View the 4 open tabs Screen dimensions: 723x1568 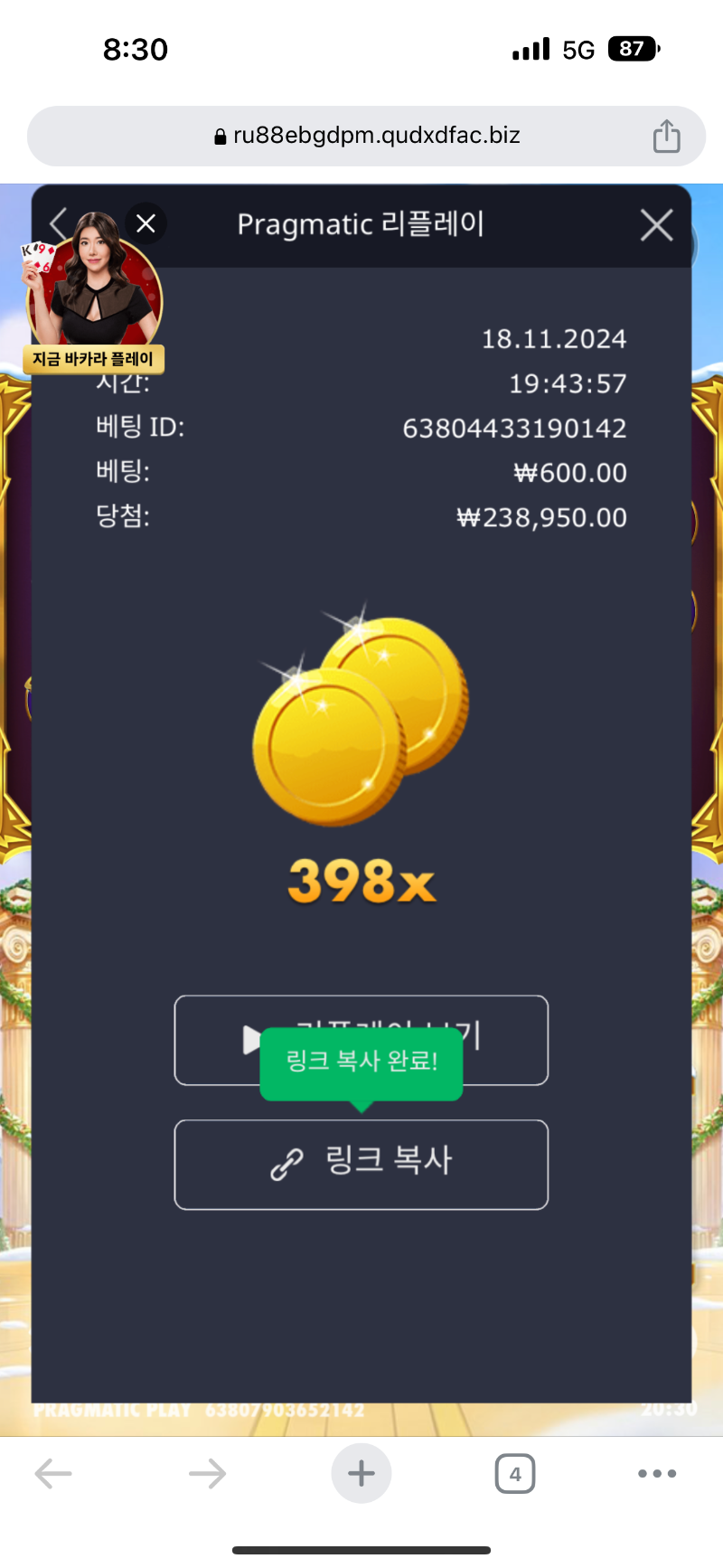[x=515, y=1474]
